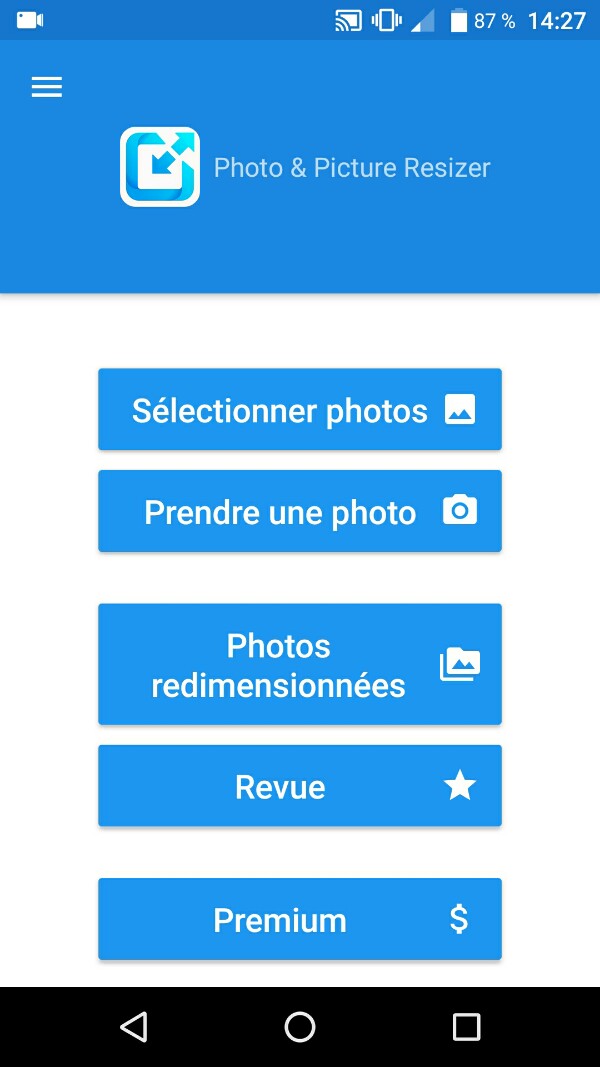600x1067 pixels.
Task: Open the Premium option
Action: click(x=300, y=920)
